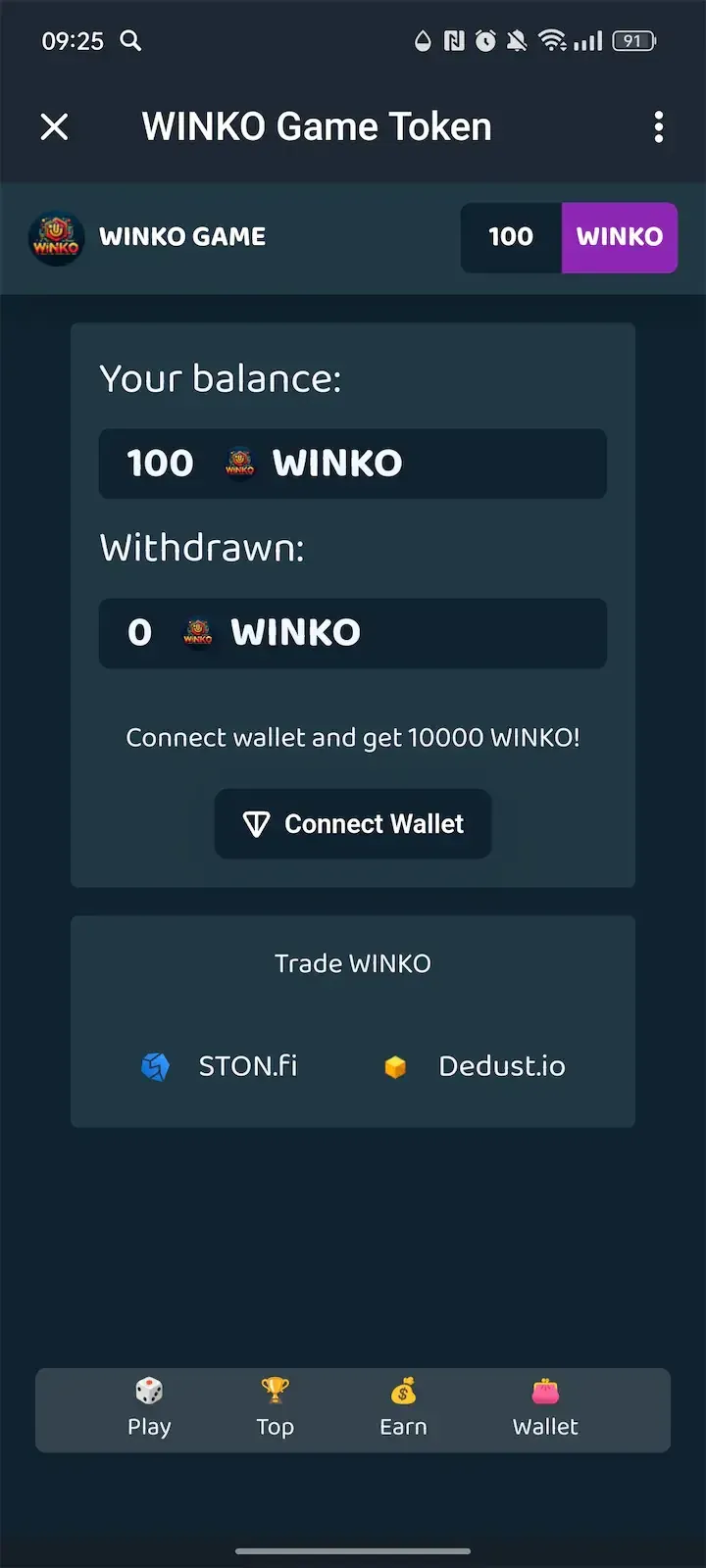This screenshot has width=706, height=1568.
Task: Click the WINKO GAME logo avatar
Action: (56, 237)
